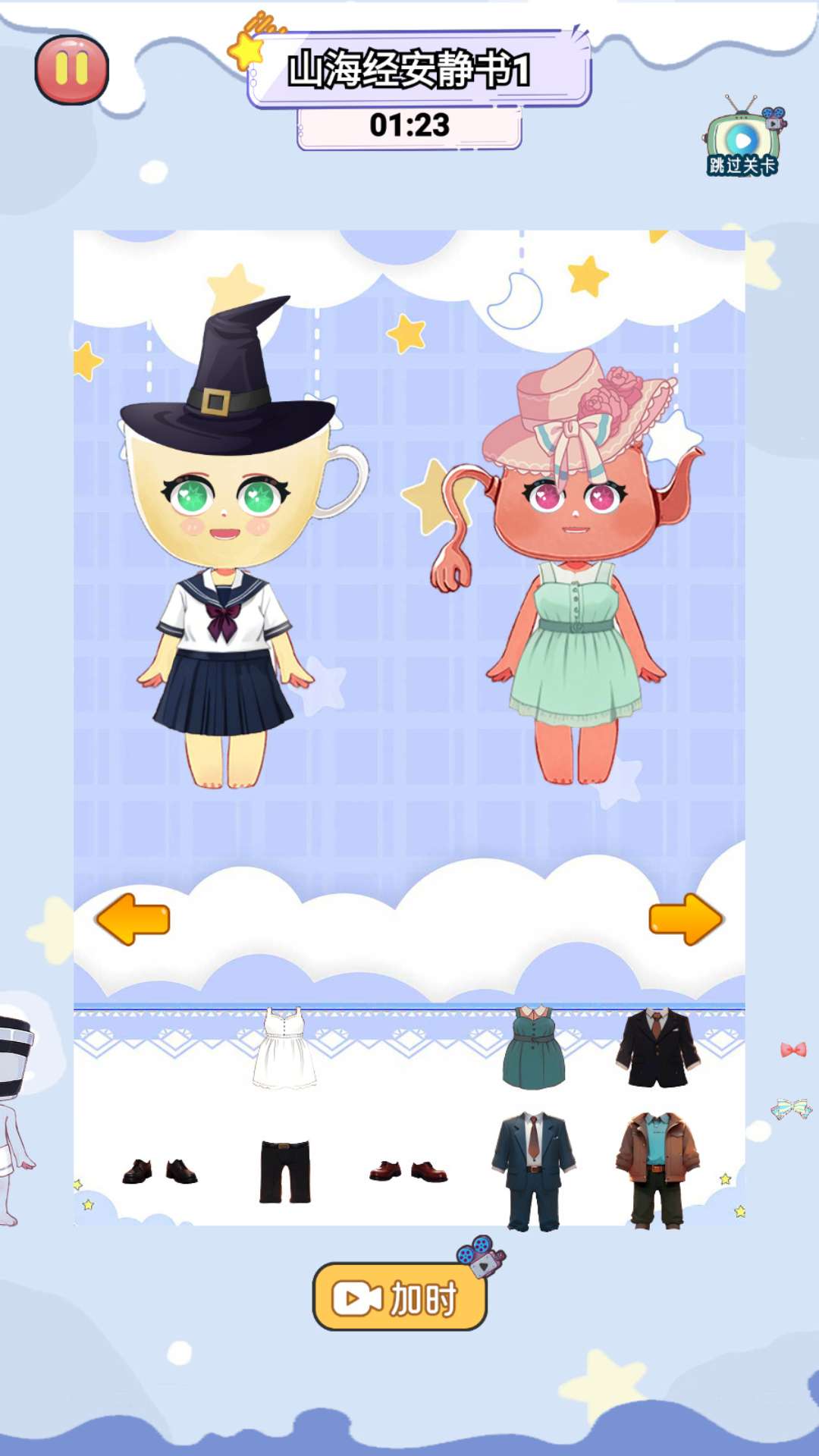
Task: Pick the black blazer with red tie
Action: click(x=657, y=1049)
